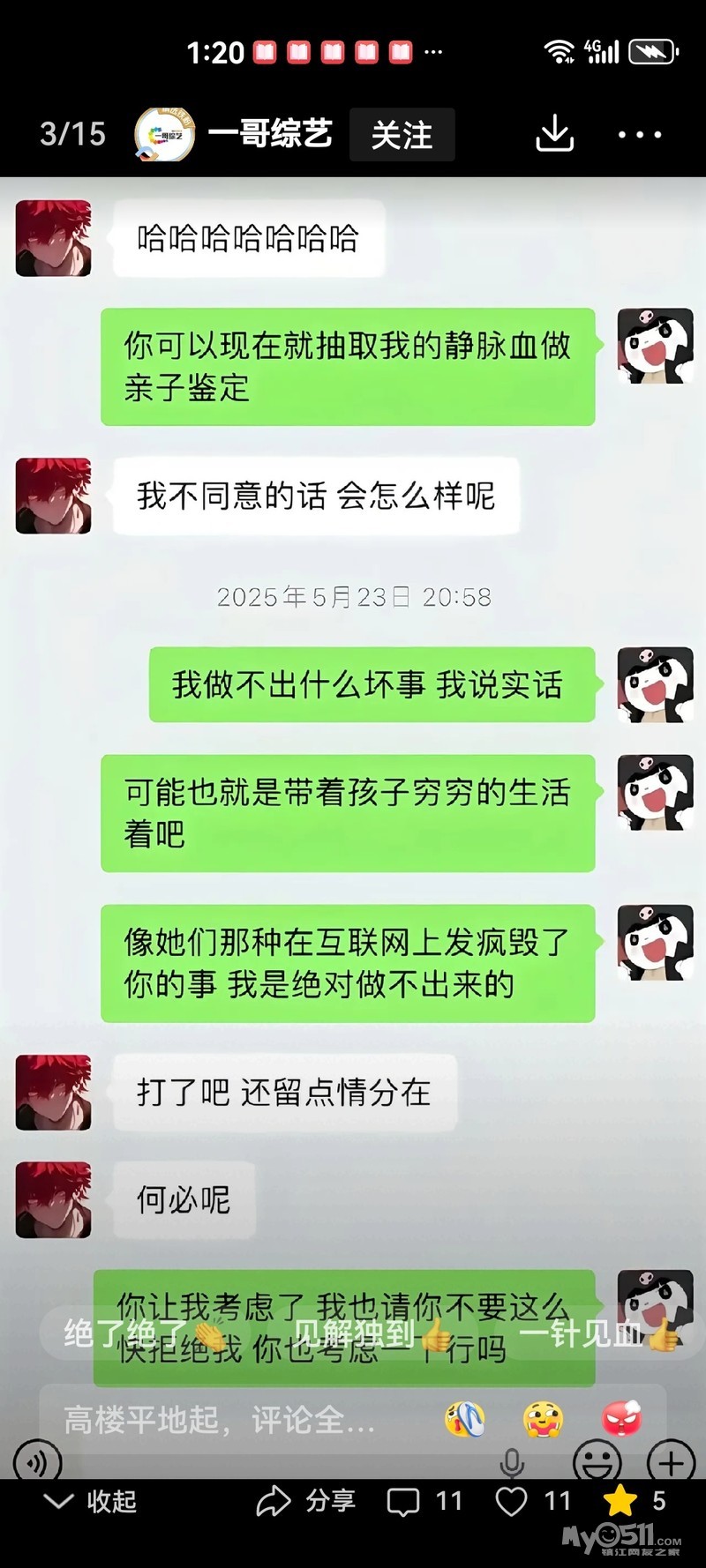706x1568 pixels.
Task: Download this image
Action: point(554,134)
